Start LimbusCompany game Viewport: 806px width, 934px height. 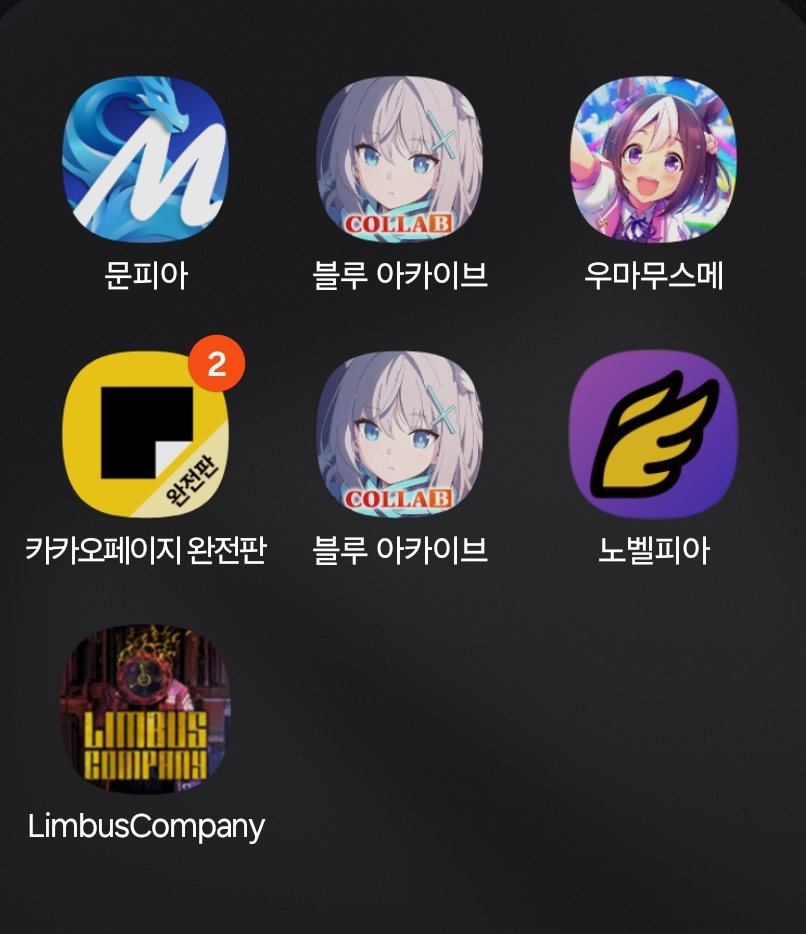tap(146, 709)
